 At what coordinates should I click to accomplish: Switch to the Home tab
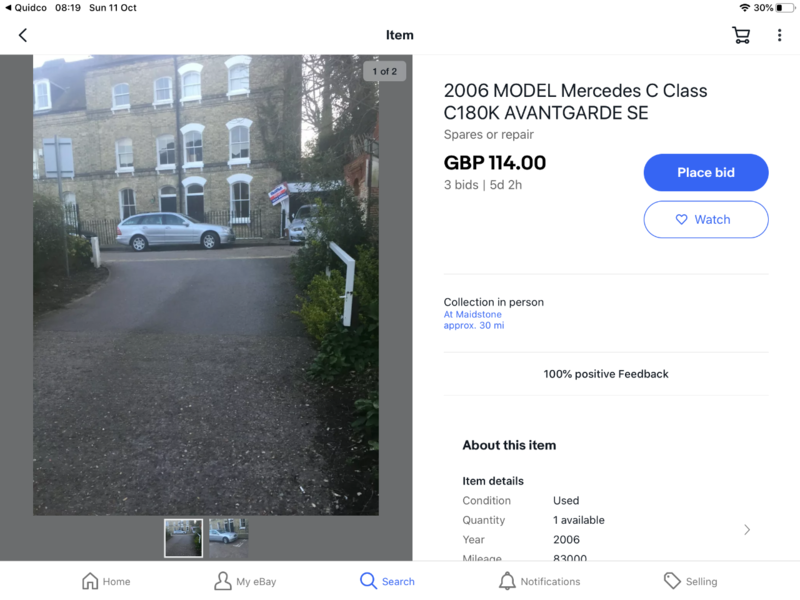106,581
